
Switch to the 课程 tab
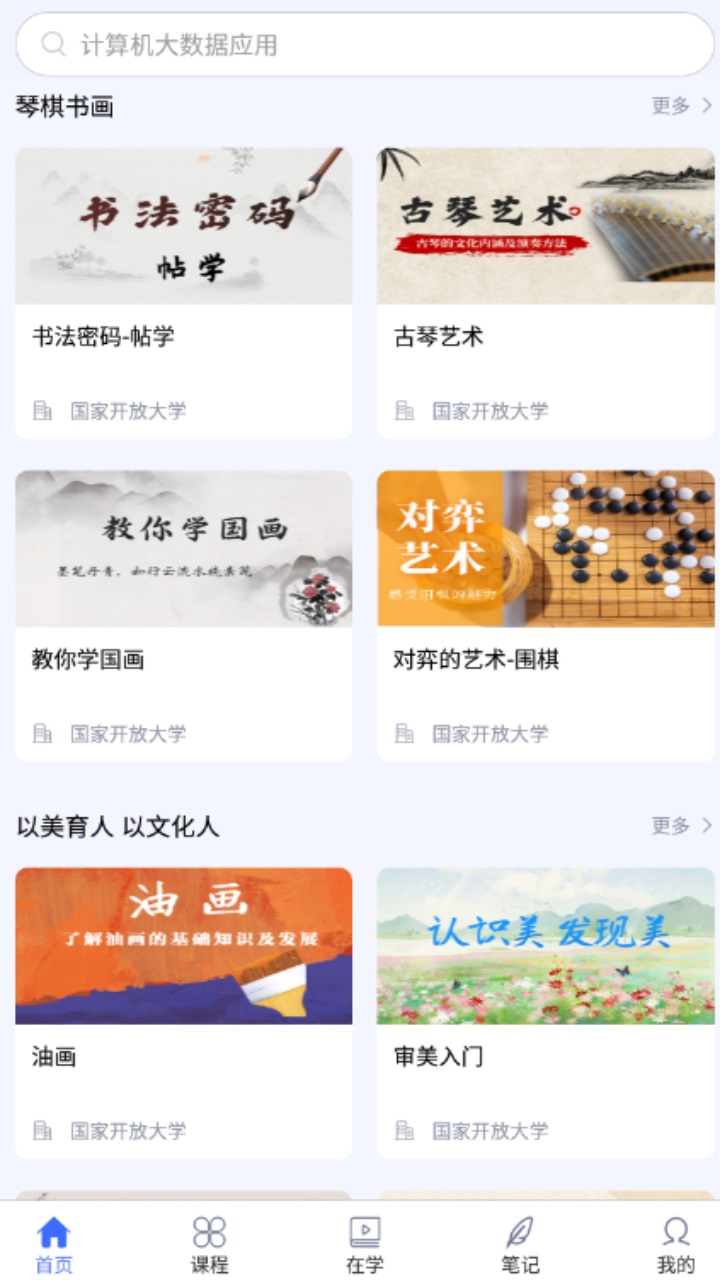pyautogui.click(x=209, y=1245)
